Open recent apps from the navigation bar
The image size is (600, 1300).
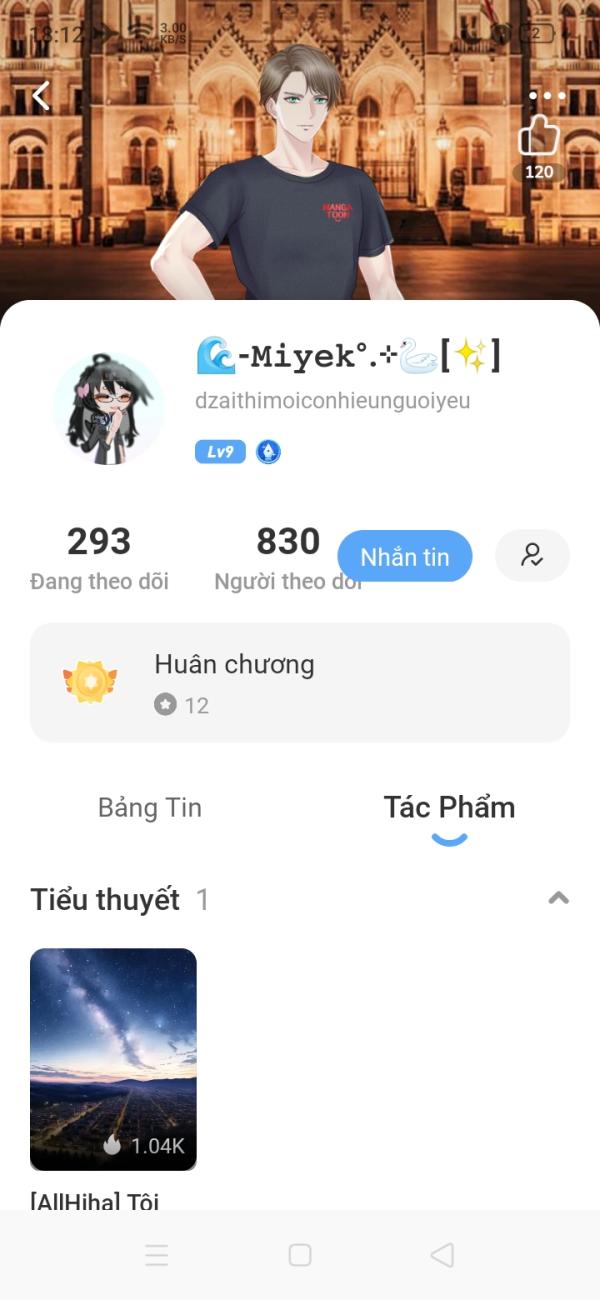pos(157,1255)
